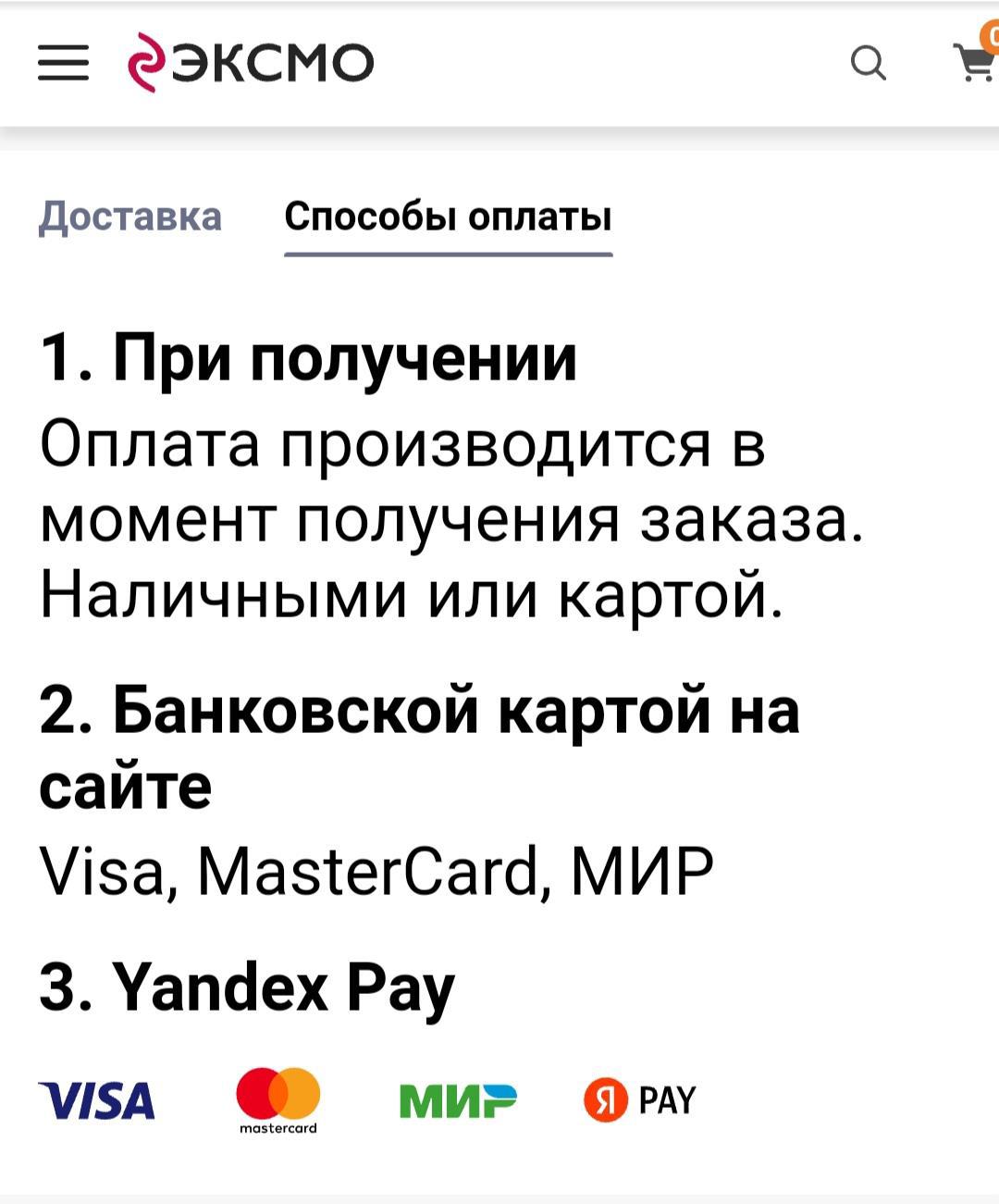Open the search icon

(x=868, y=64)
